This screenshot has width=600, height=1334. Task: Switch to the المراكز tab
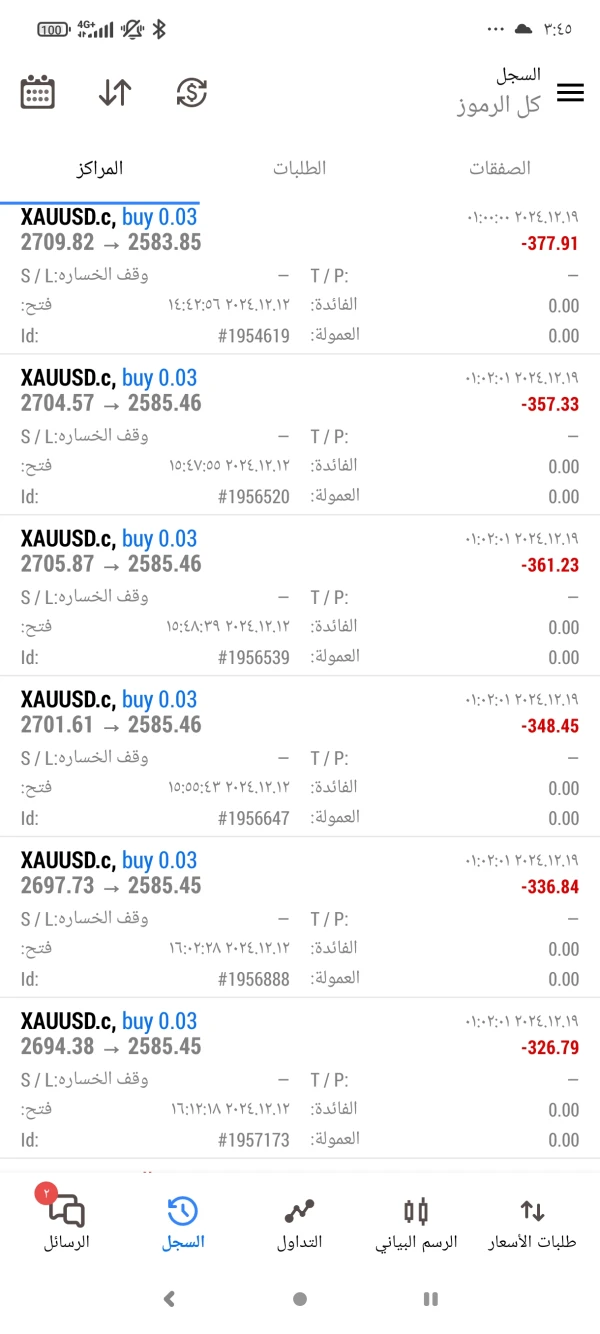[x=100, y=168]
